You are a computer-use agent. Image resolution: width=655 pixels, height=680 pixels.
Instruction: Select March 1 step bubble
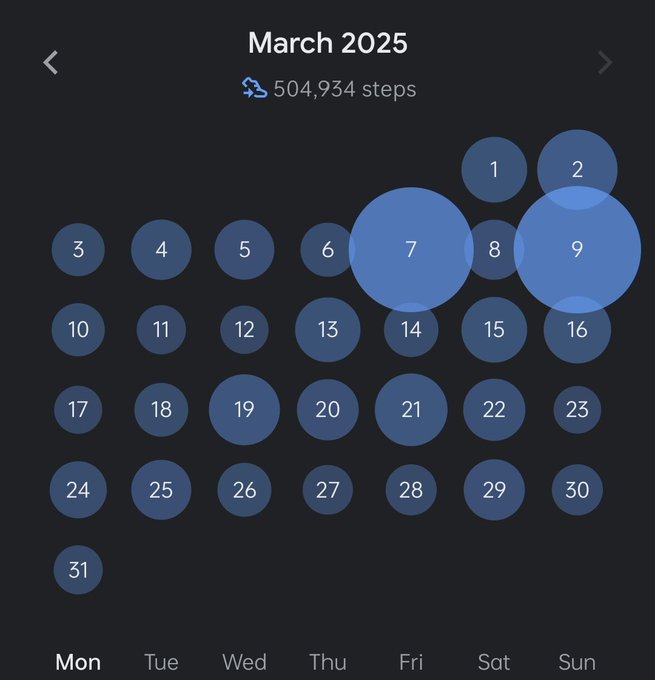pyautogui.click(x=494, y=169)
